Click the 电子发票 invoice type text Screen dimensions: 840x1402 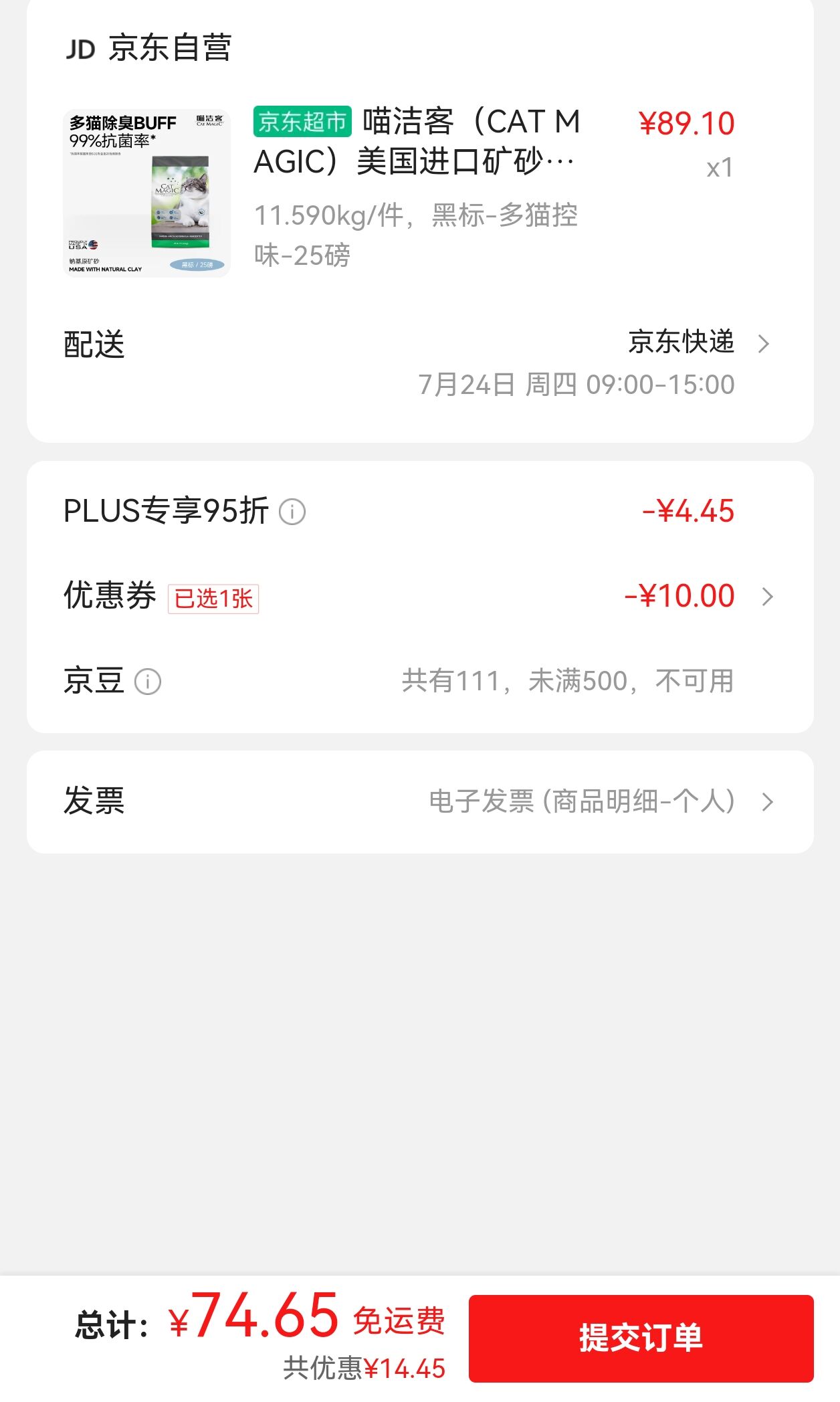582,800
